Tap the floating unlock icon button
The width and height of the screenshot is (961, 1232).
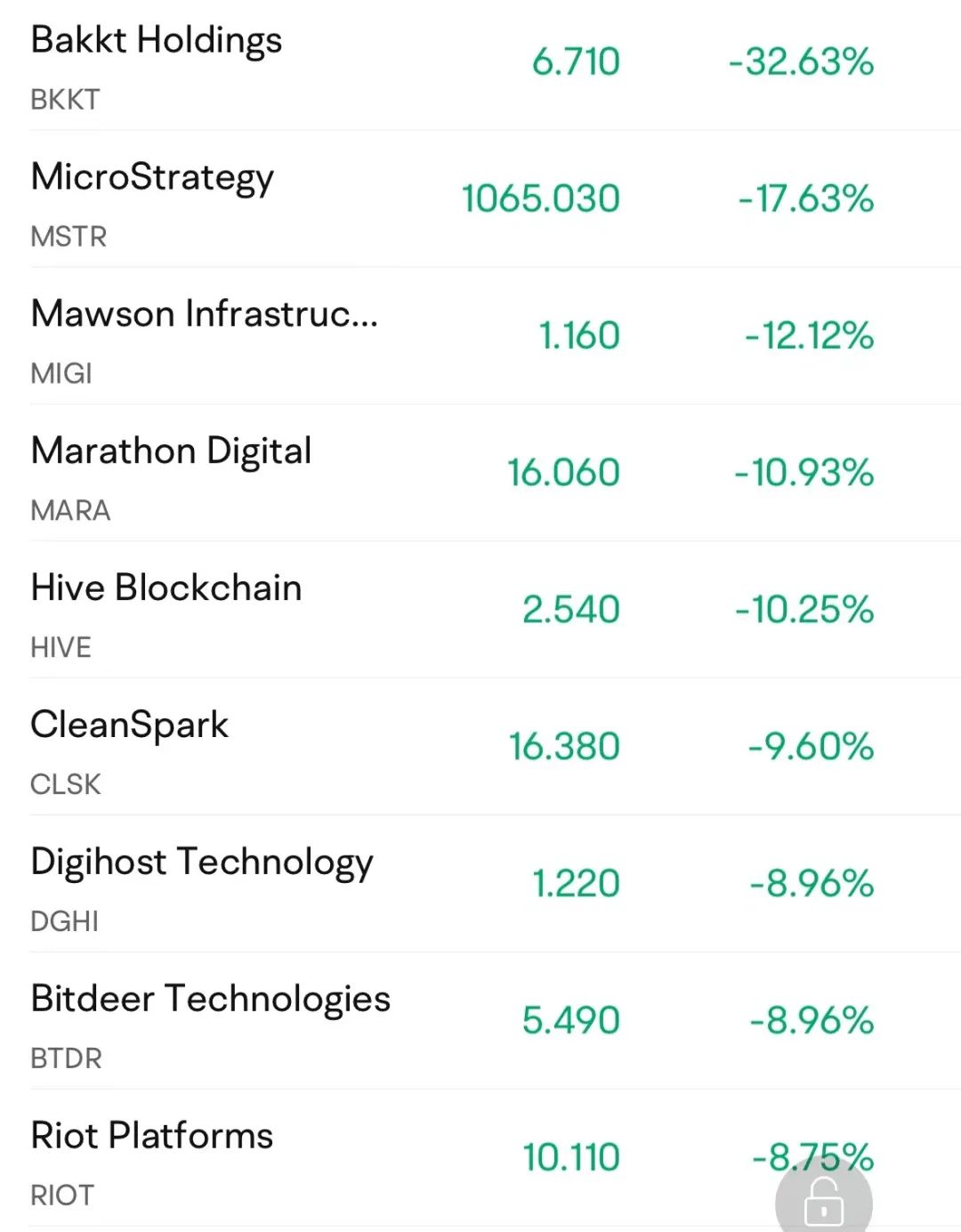(x=823, y=1202)
